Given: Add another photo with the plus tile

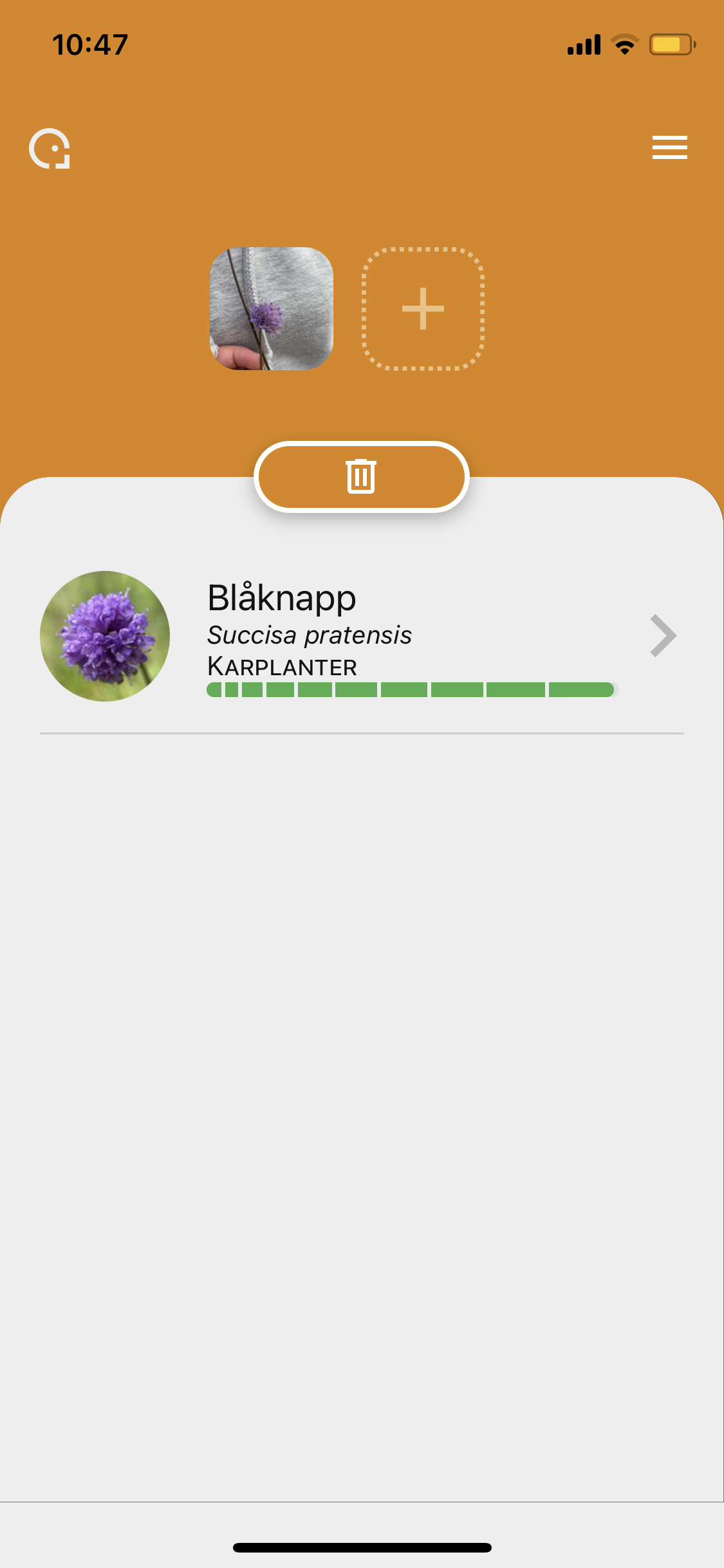Looking at the screenshot, I should 423,309.
